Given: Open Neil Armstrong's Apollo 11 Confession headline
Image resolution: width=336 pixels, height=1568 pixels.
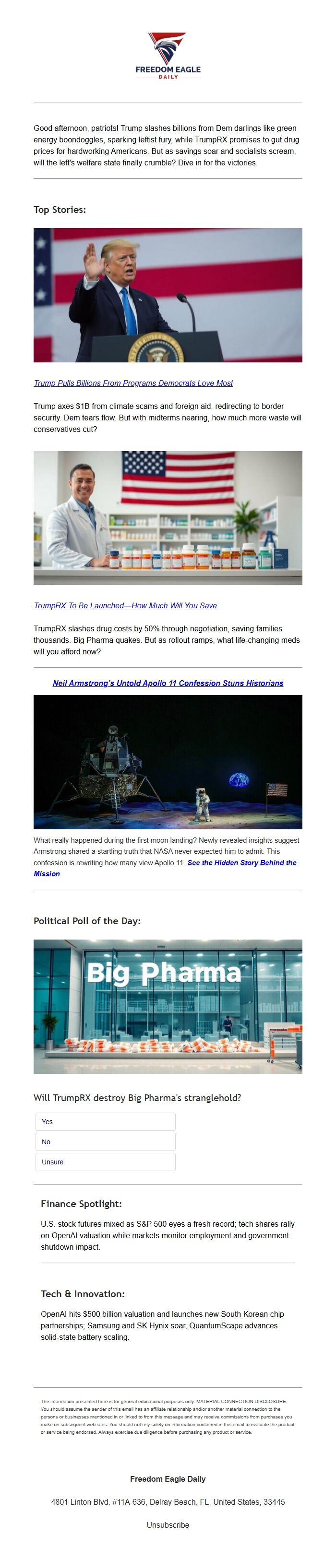Looking at the screenshot, I should pyautogui.click(x=168, y=683).
